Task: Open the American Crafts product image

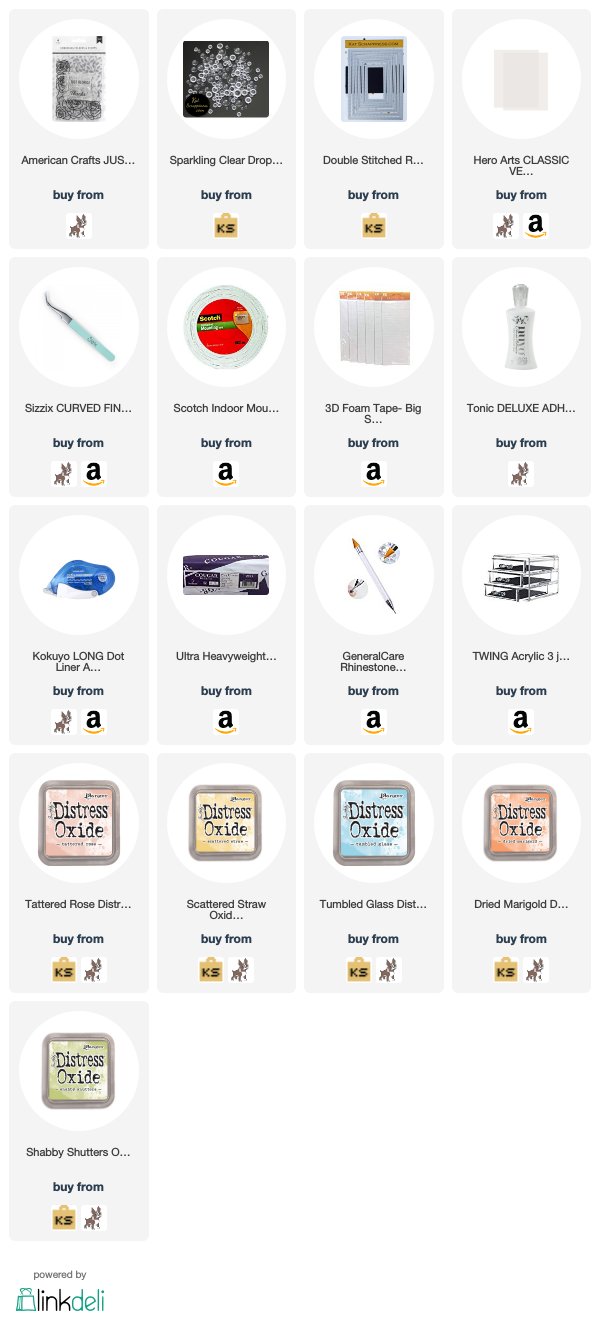Action: [79, 80]
